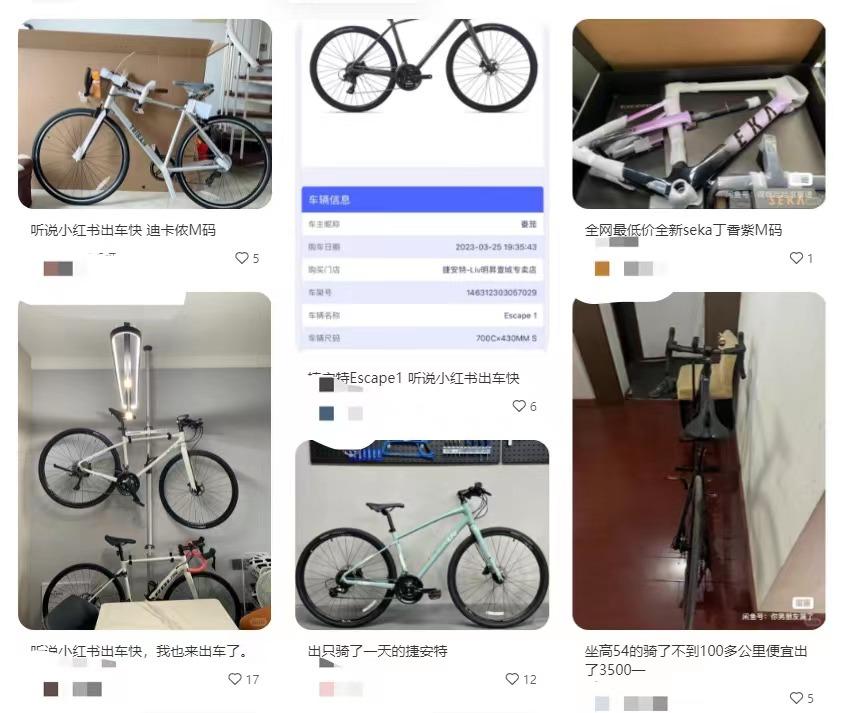The height and width of the screenshot is (713, 849).
Task: Open the 出只骑了一天的捷安特 post
Action: 422,535
